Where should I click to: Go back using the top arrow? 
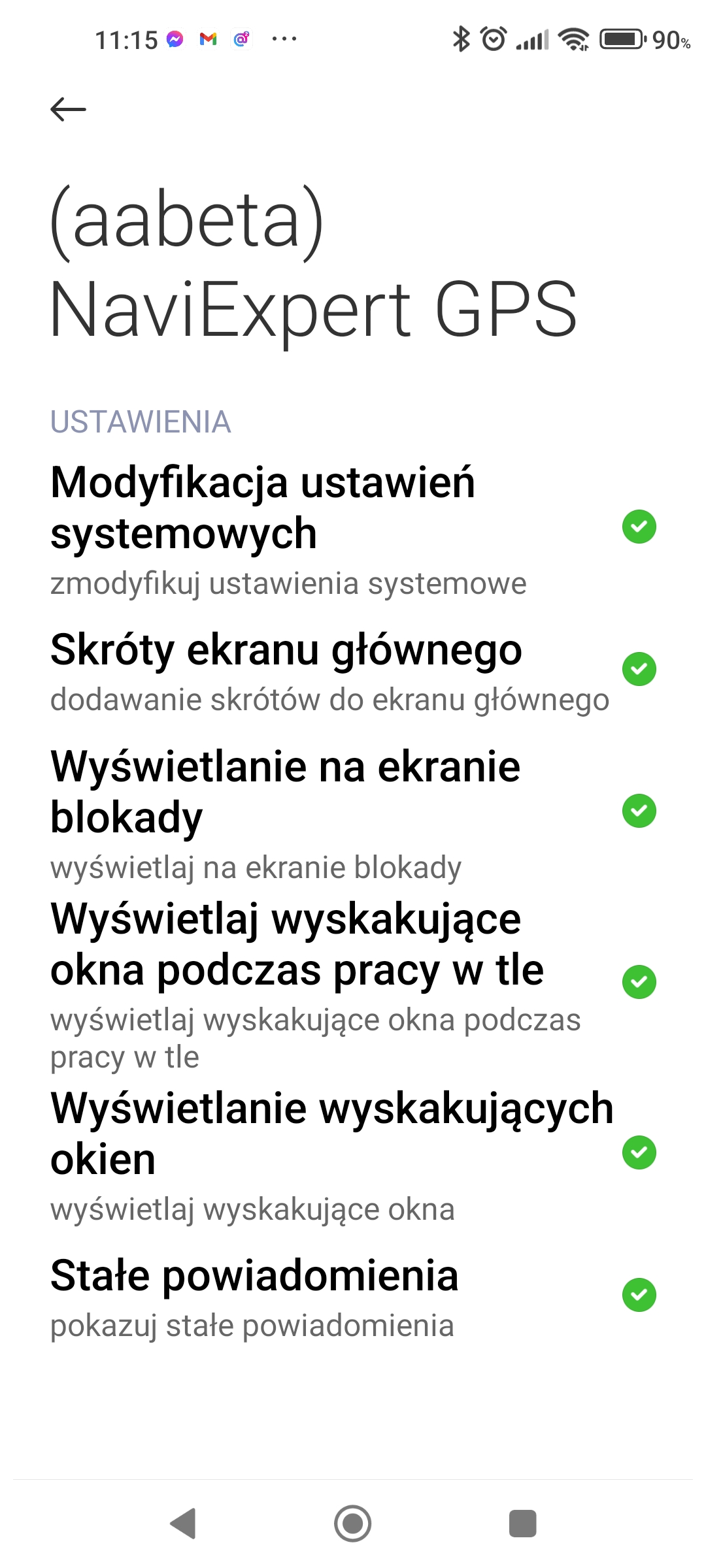pyautogui.click(x=68, y=109)
